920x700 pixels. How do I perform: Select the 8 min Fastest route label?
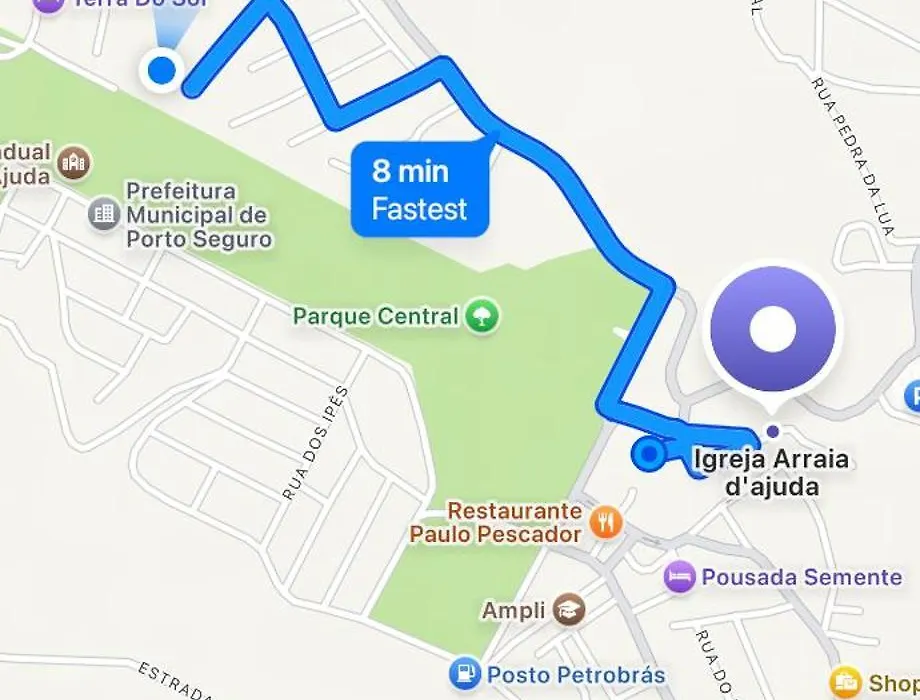[420, 190]
